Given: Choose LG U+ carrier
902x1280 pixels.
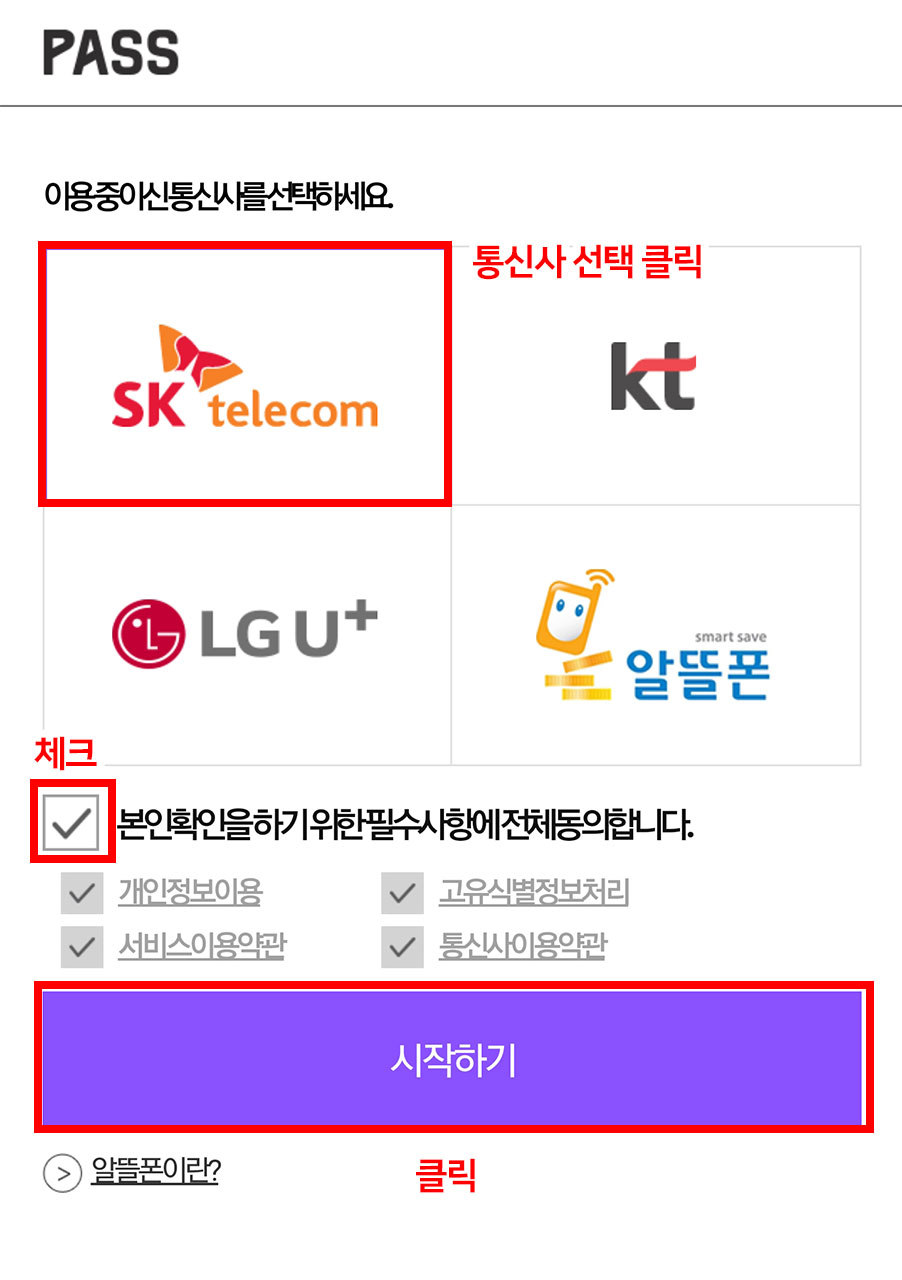Looking at the screenshot, I should pos(246,635).
